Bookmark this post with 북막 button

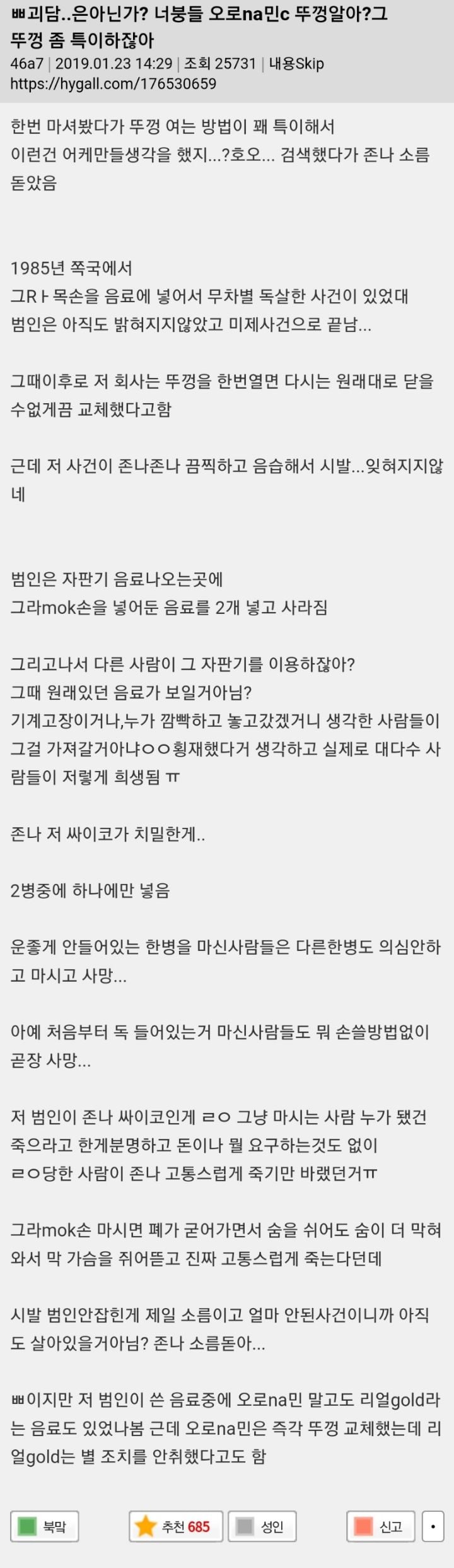(x=44, y=1526)
